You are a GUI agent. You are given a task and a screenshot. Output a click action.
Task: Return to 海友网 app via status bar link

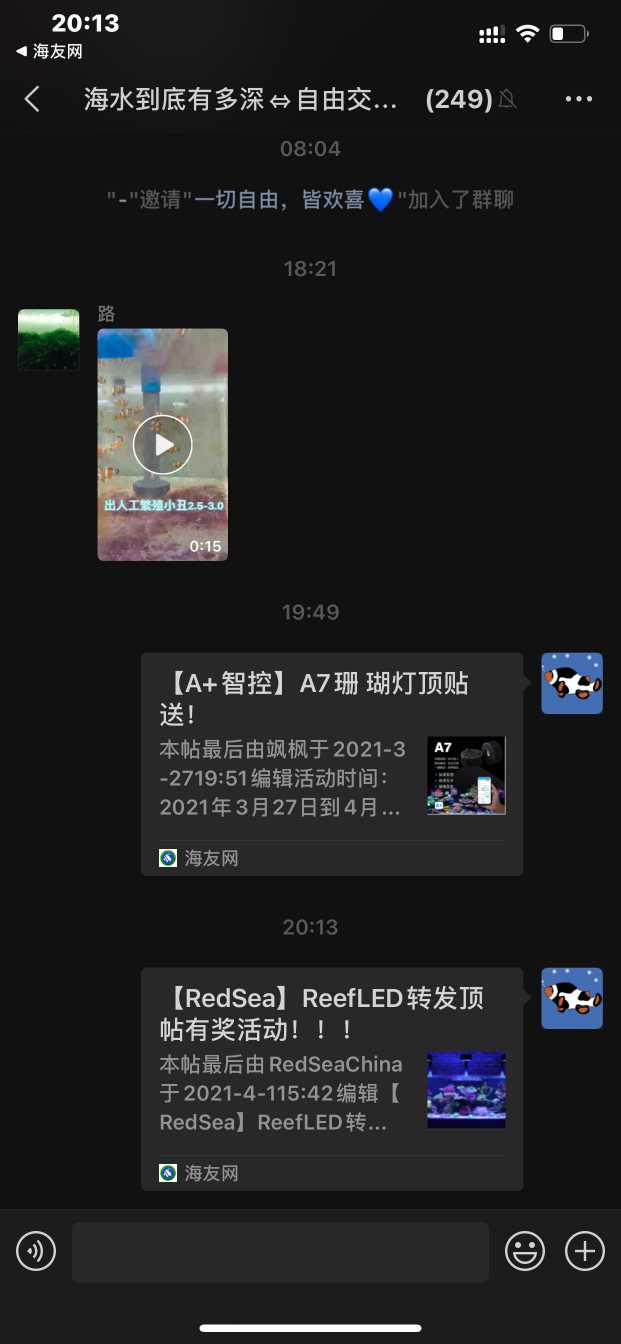coord(50,51)
